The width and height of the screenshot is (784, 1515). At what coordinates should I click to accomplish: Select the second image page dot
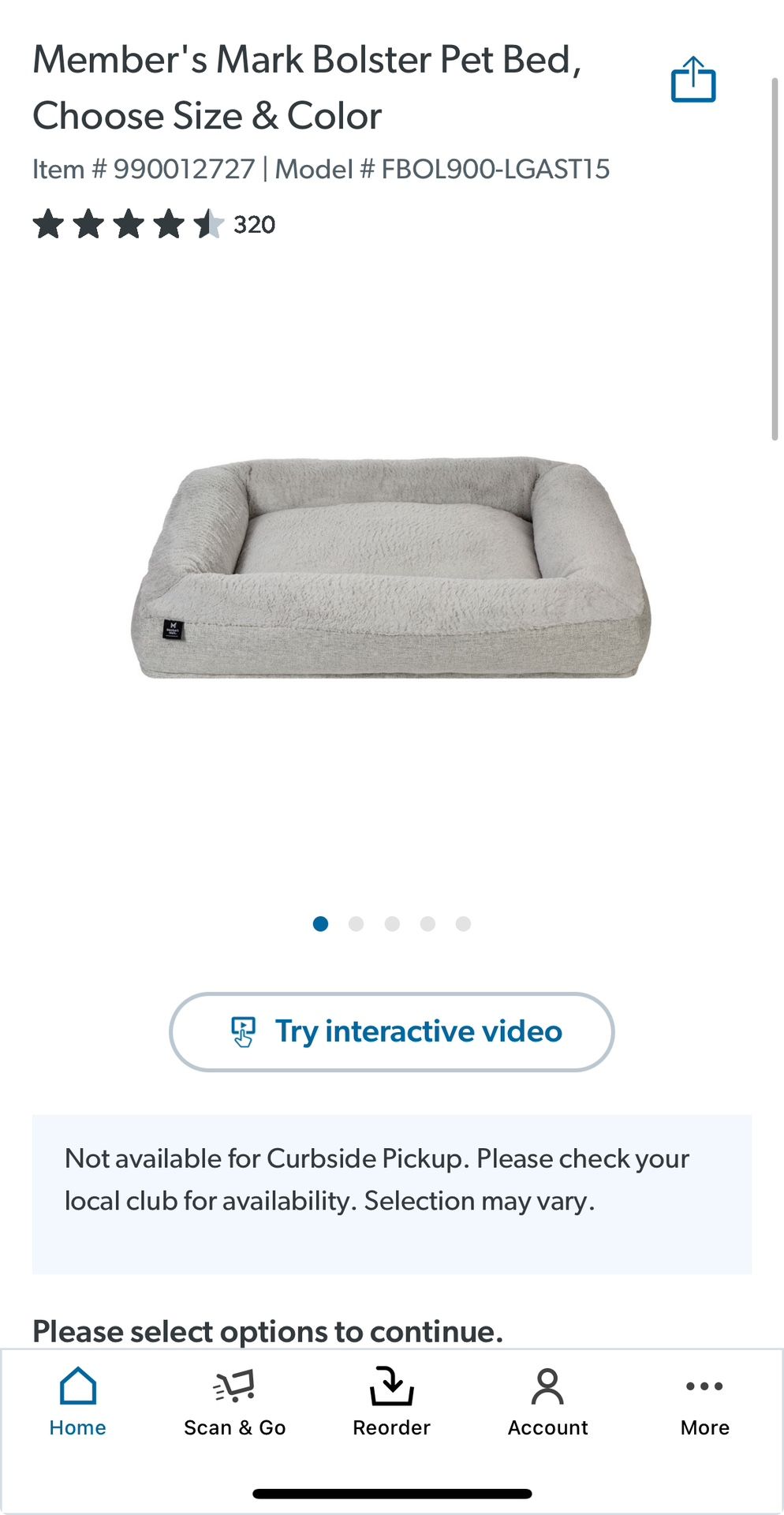pyautogui.click(x=356, y=924)
